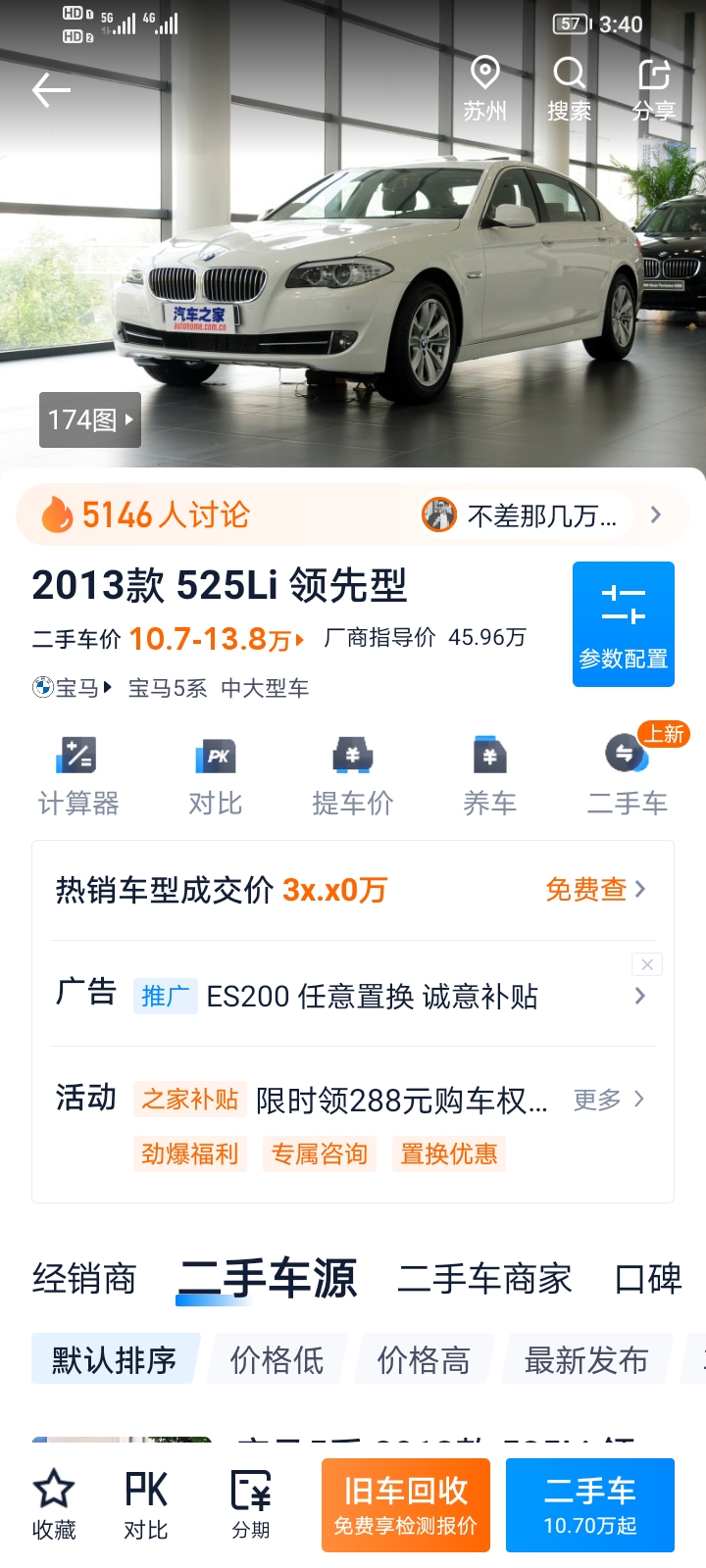
Task: Open the 5146人讨论 discussion banner
Action: (353, 514)
